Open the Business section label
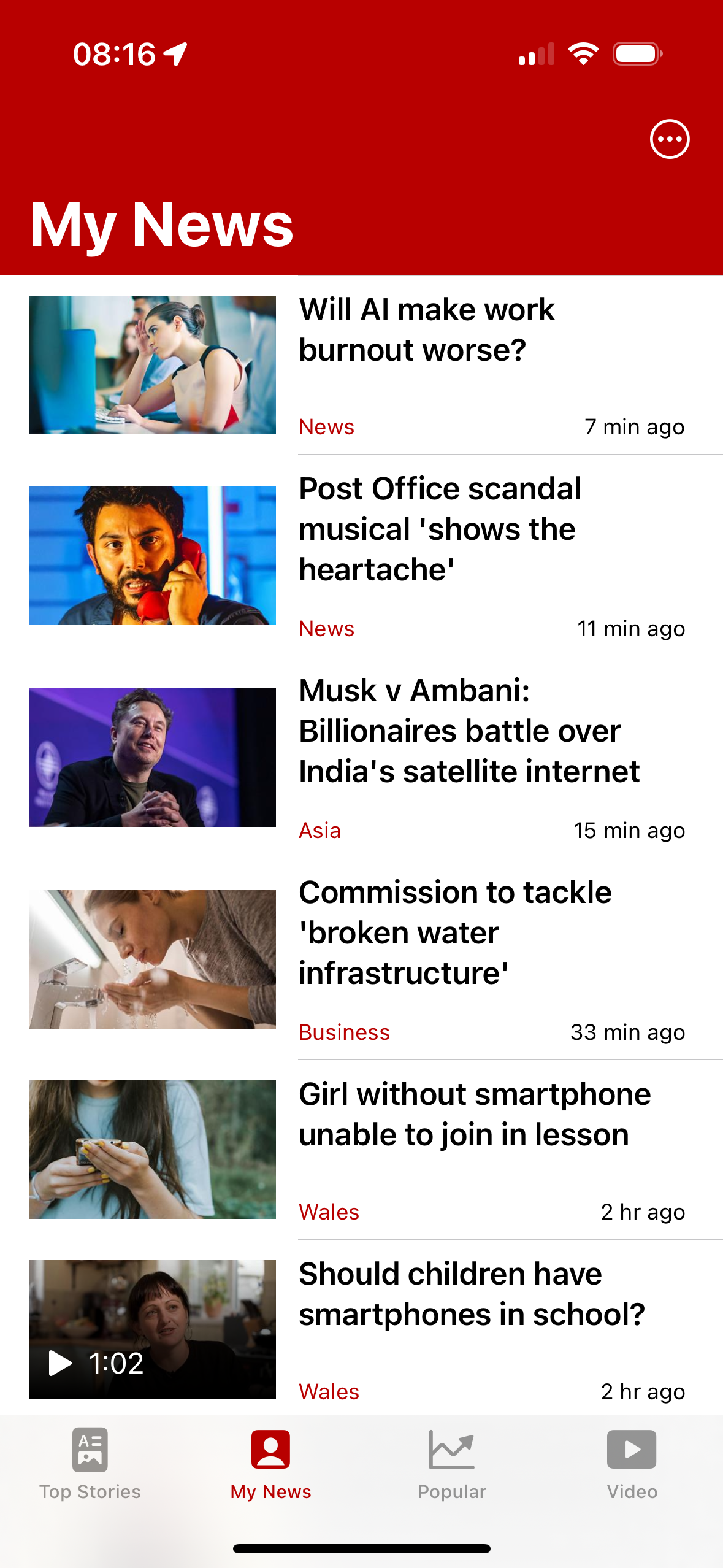Viewport: 723px width, 1568px height. (343, 1032)
